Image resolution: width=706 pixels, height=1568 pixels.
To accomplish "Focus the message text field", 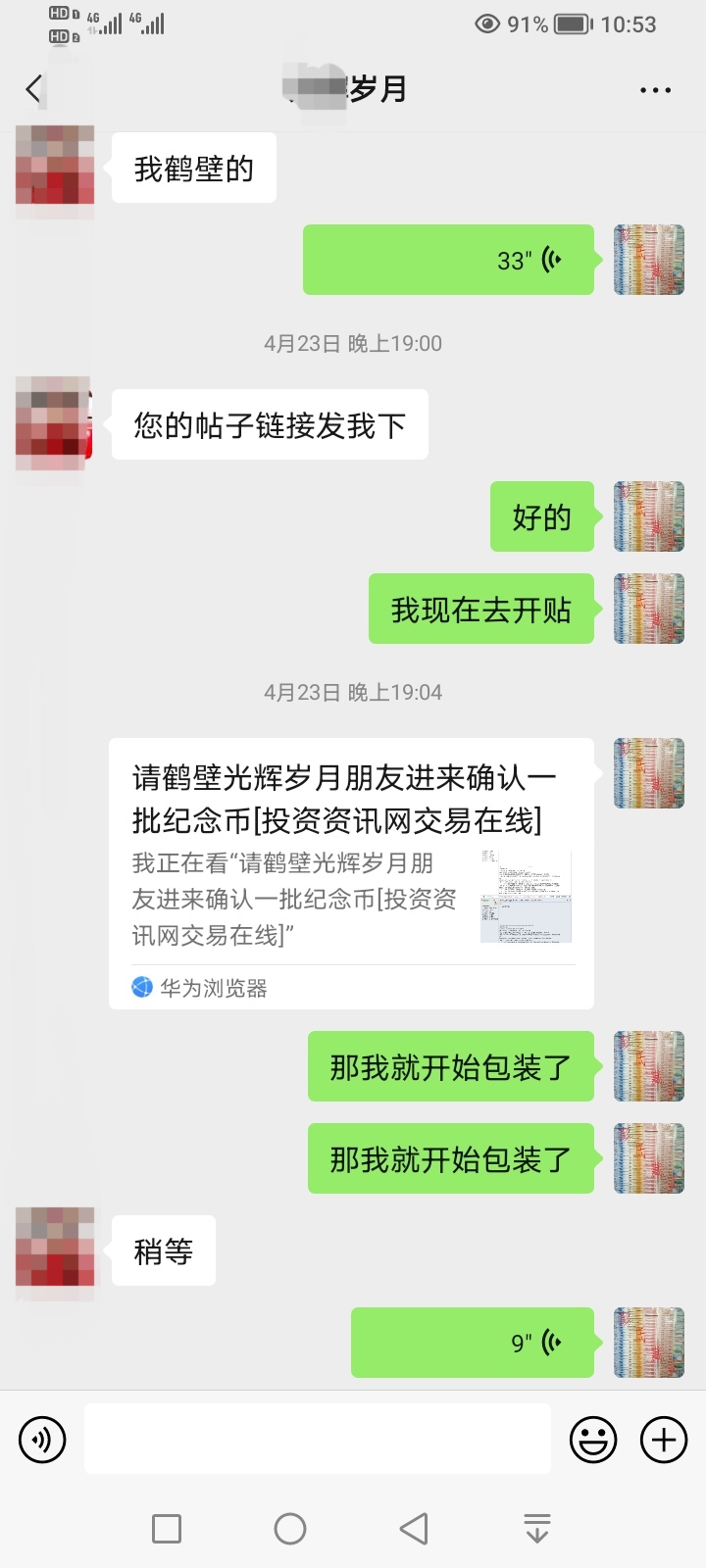I will [318, 1439].
